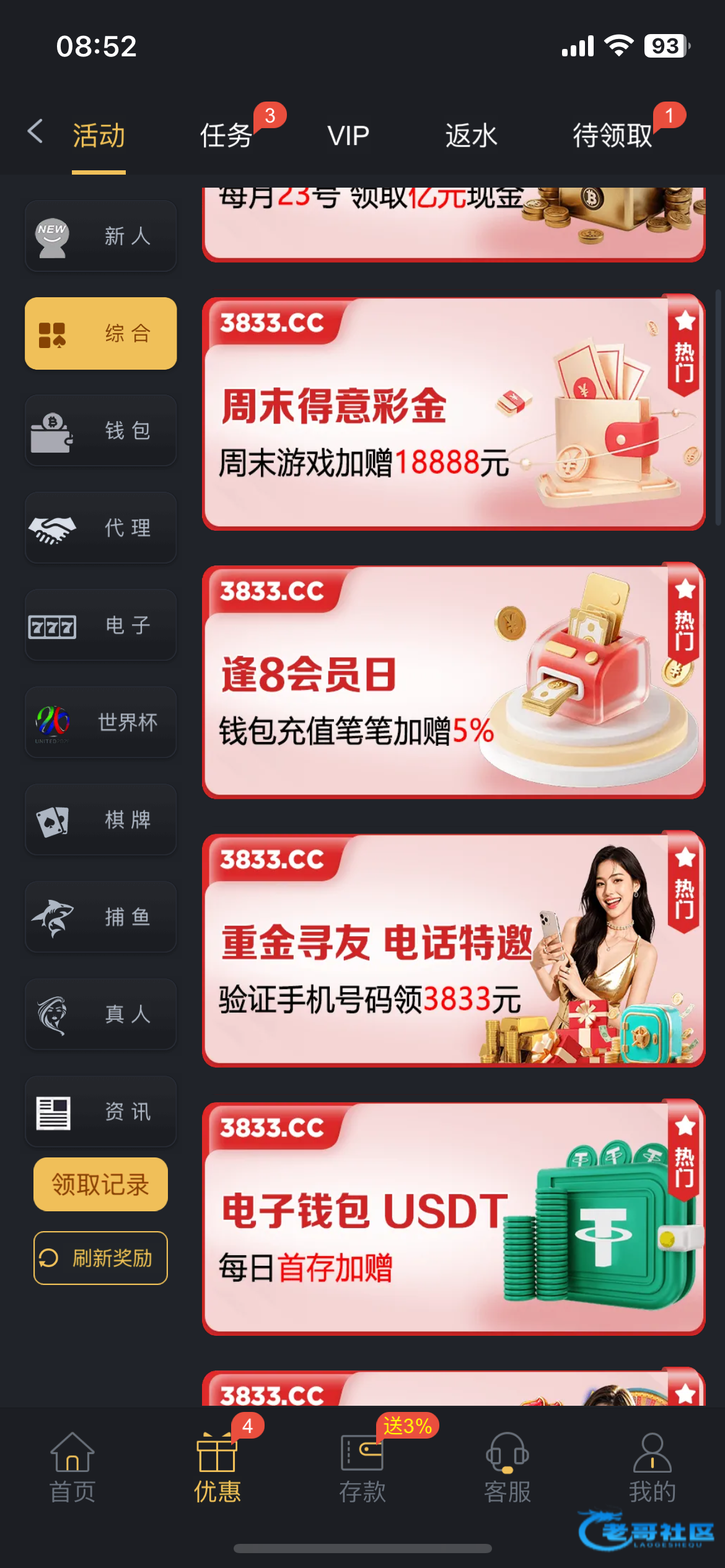Select the 新人 category
Screen dimensions: 725x1568
click(101, 236)
